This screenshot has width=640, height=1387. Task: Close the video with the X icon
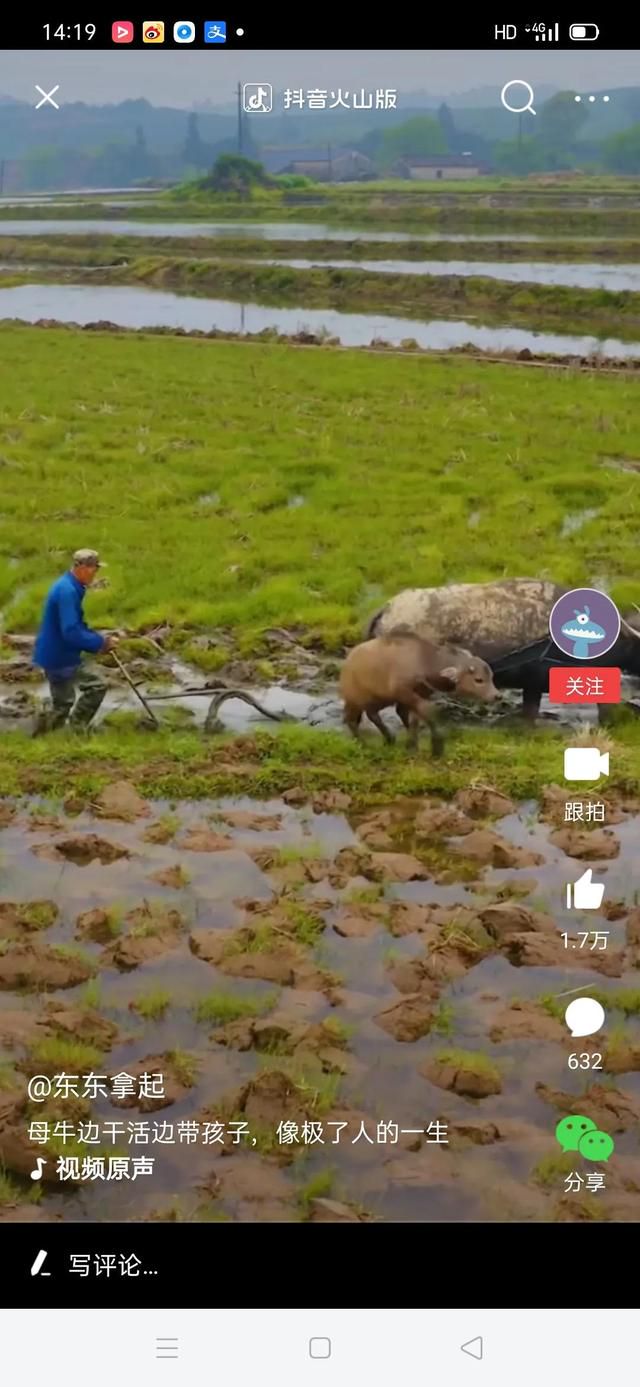[x=47, y=97]
